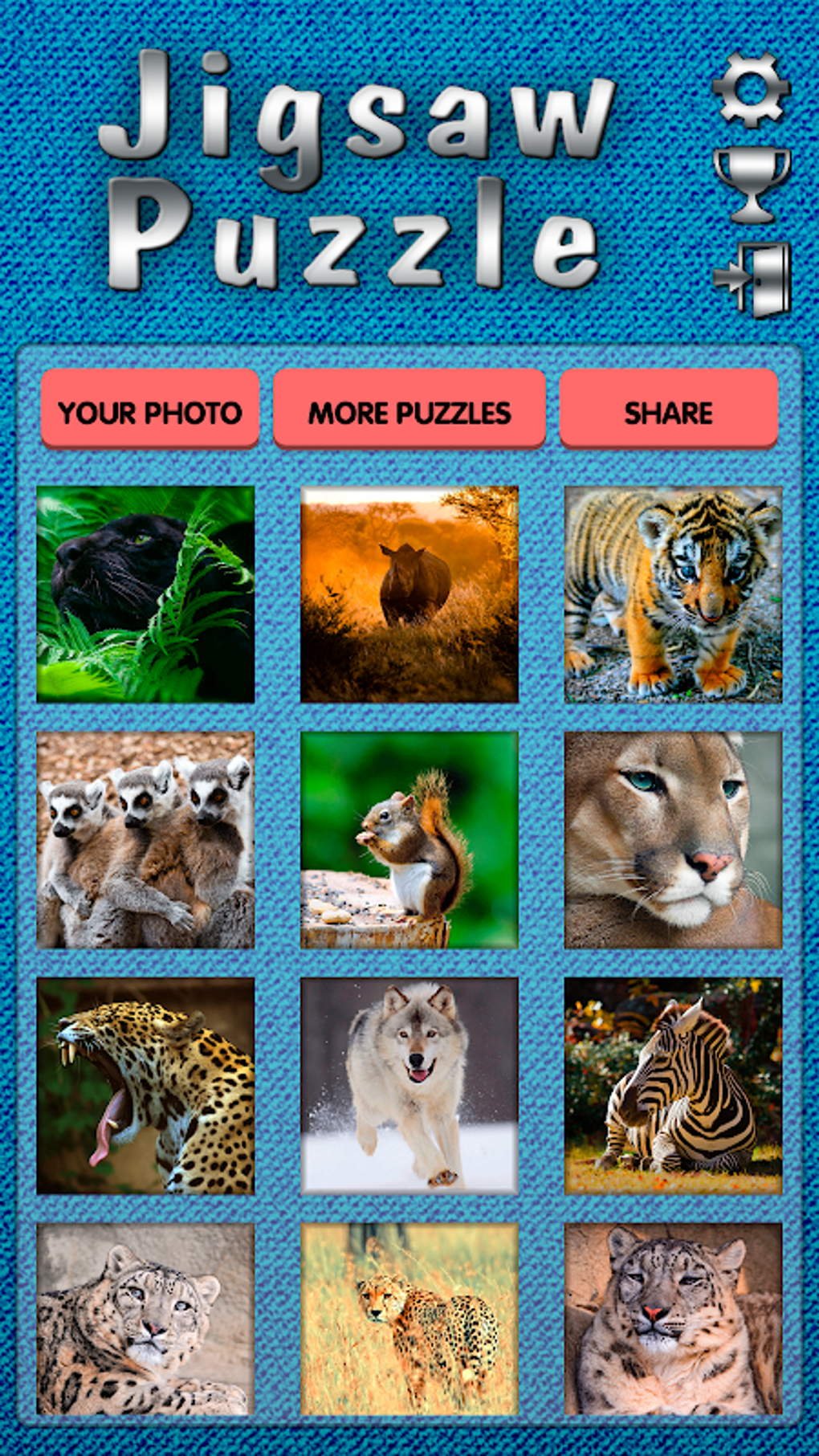Tap the YOUR PHOTO button
This screenshot has height=1456, width=819.
[x=150, y=412]
